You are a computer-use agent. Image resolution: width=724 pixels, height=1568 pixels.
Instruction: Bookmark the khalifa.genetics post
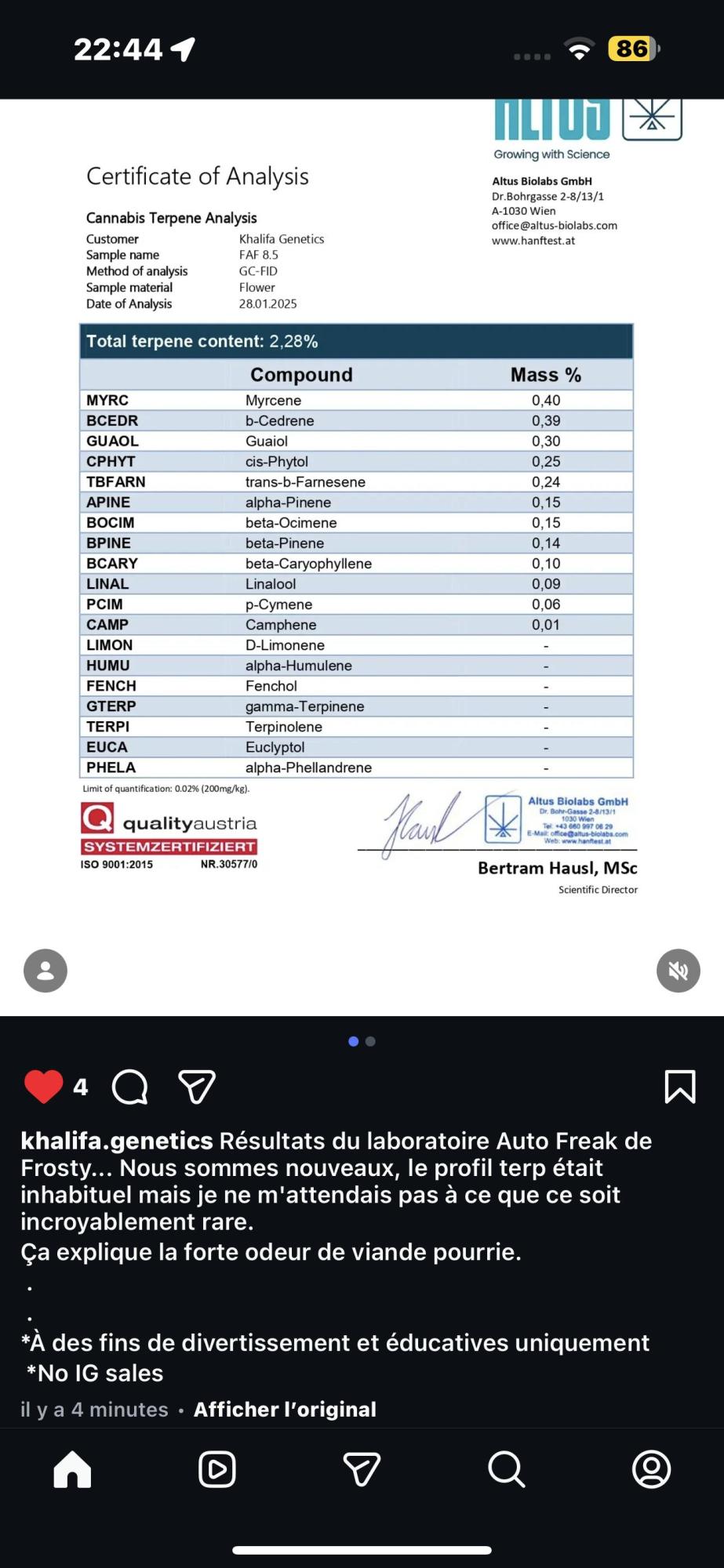click(679, 1087)
